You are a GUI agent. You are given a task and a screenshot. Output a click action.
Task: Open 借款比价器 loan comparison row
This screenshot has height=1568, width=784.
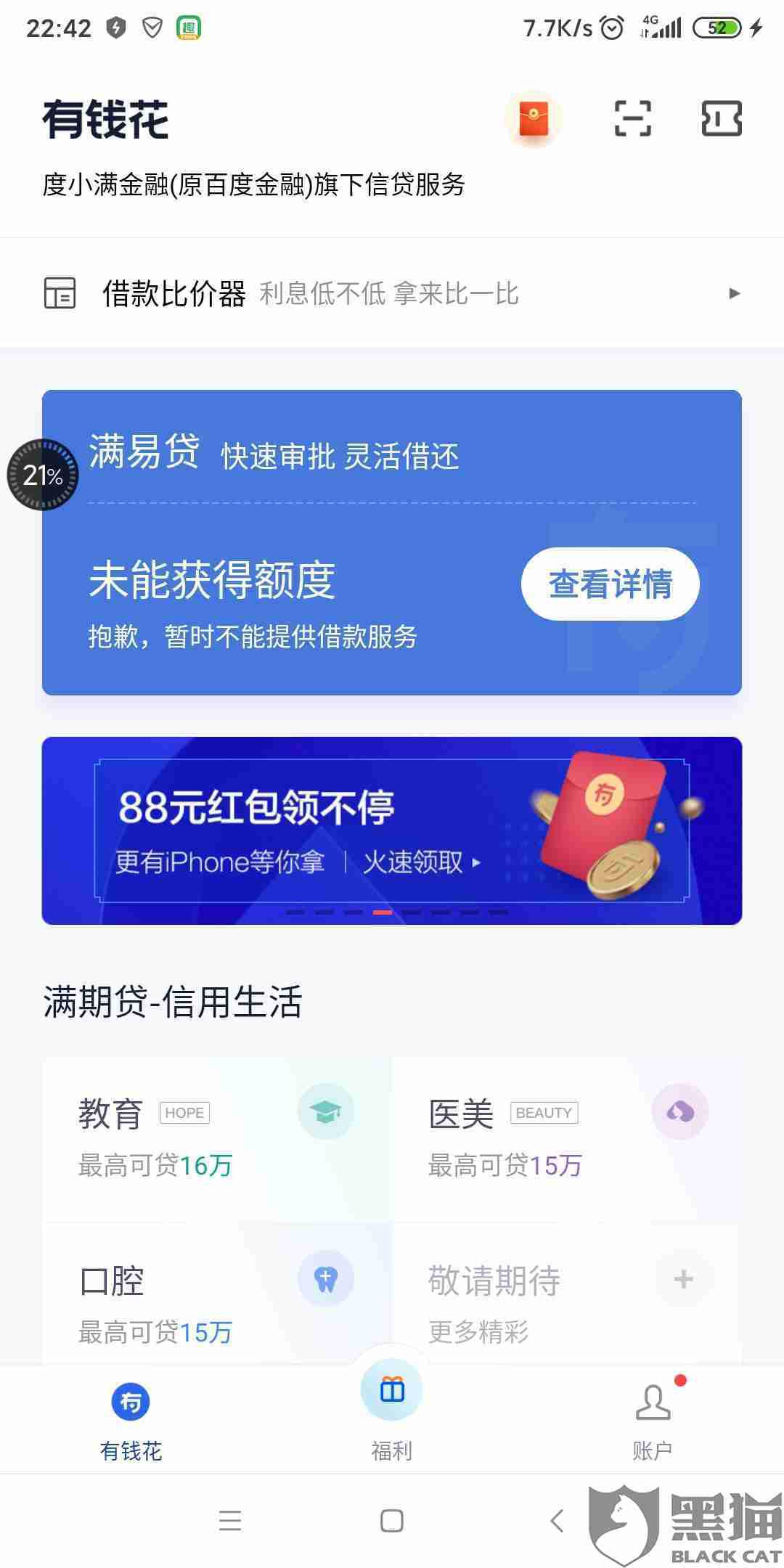pyautogui.click(x=392, y=293)
